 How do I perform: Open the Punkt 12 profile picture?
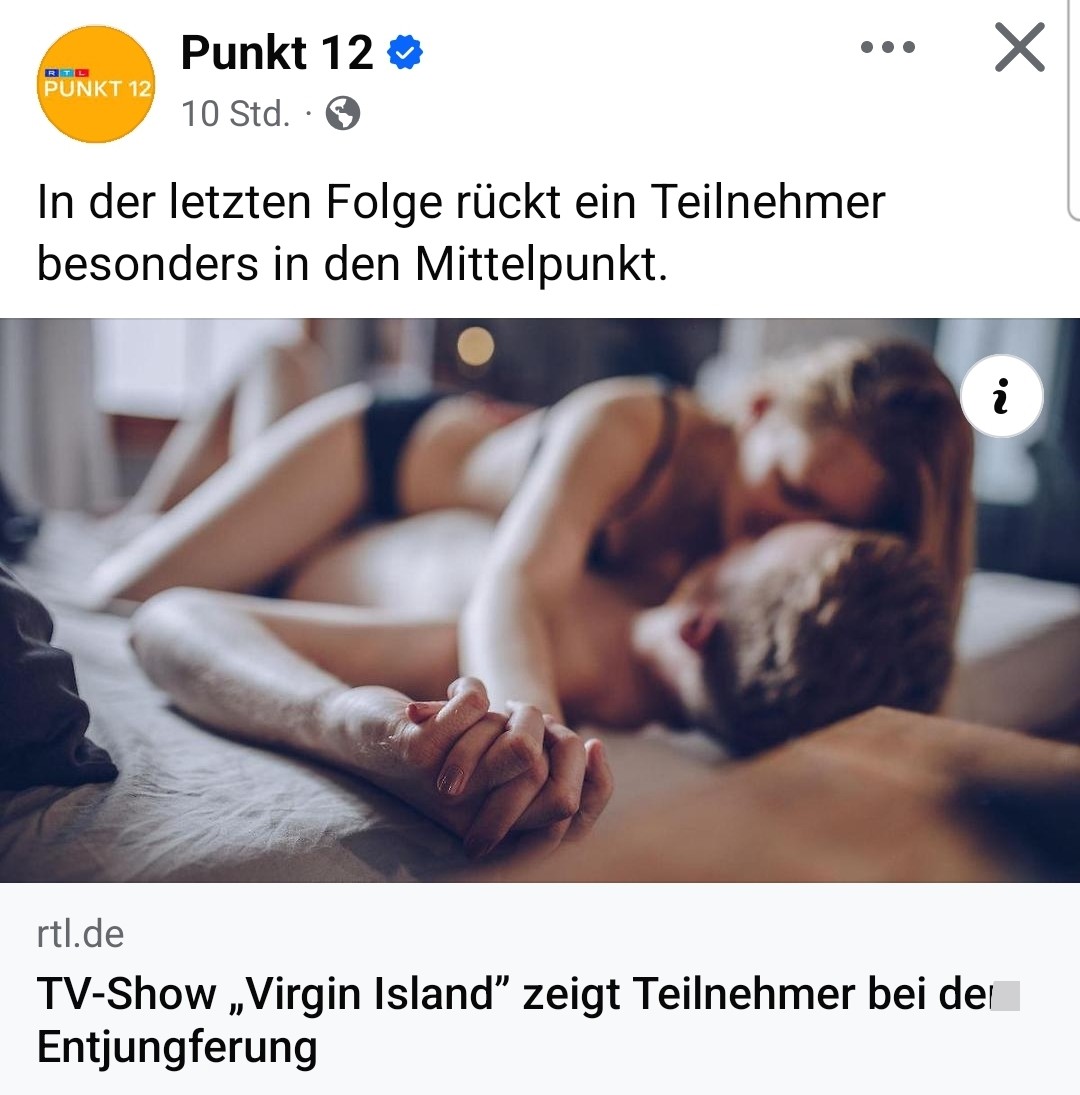tap(96, 84)
